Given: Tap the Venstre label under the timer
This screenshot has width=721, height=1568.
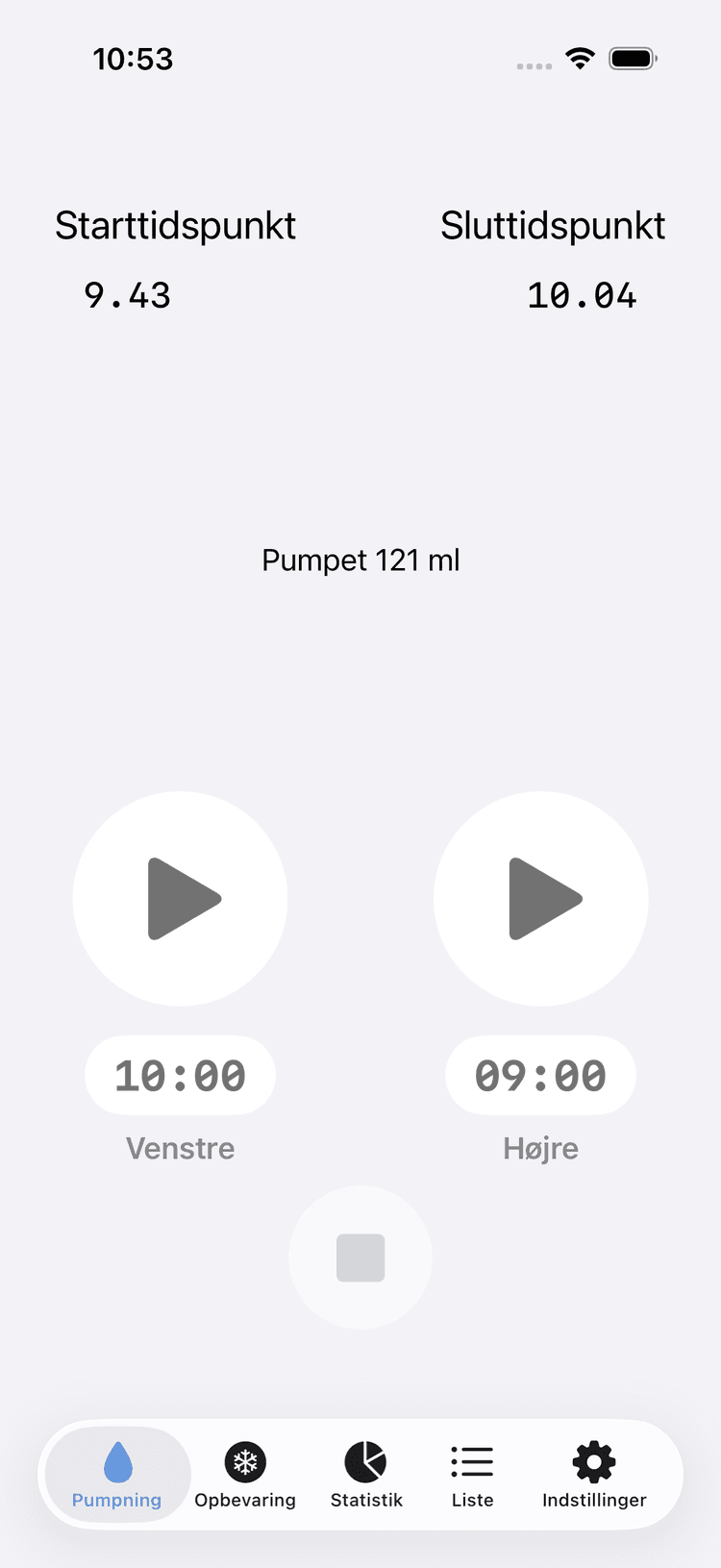Looking at the screenshot, I should pyautogui.click(x=180, y=1147).
